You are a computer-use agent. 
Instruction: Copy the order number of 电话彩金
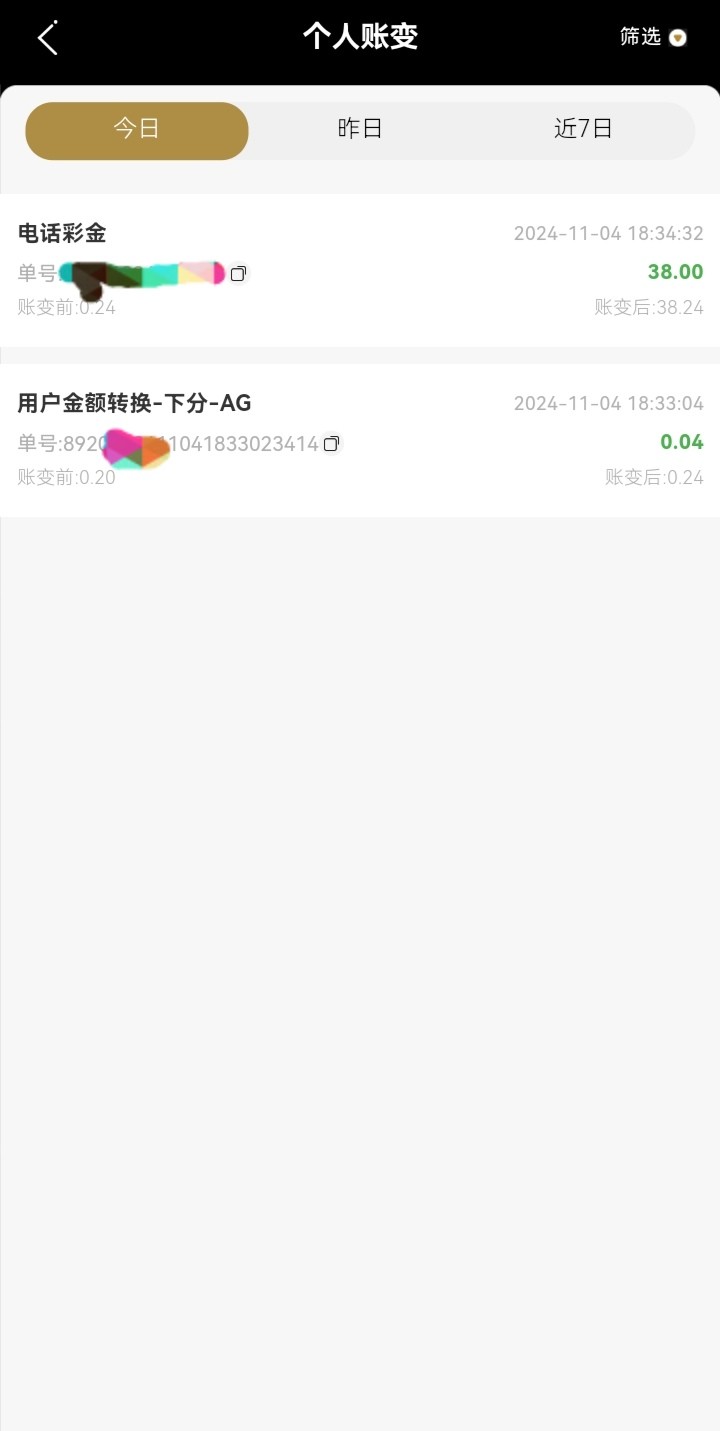238,273
